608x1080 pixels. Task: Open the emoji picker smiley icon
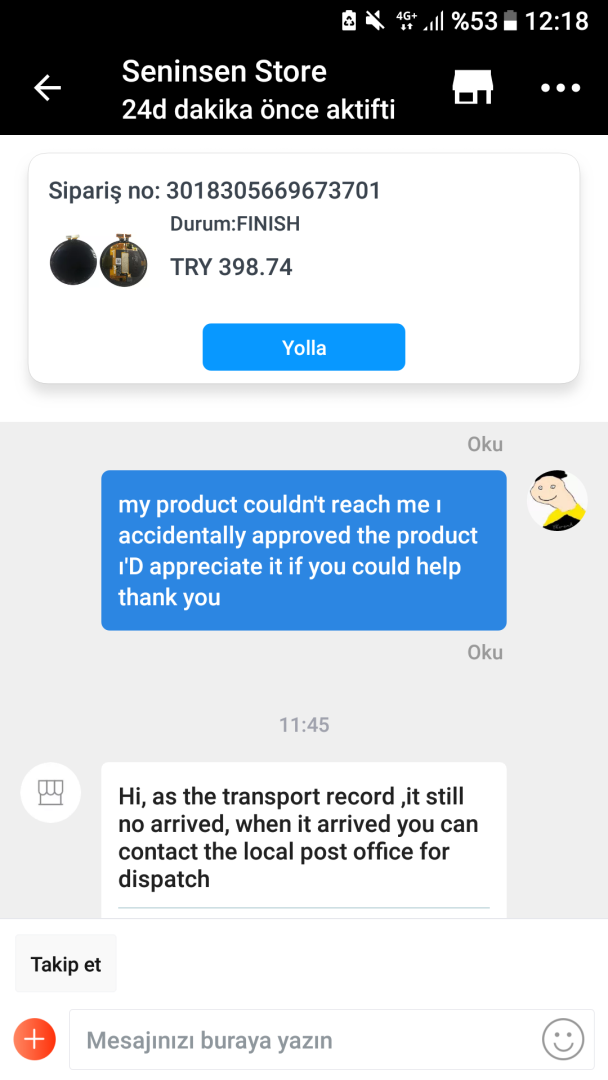coord(563,1040)
